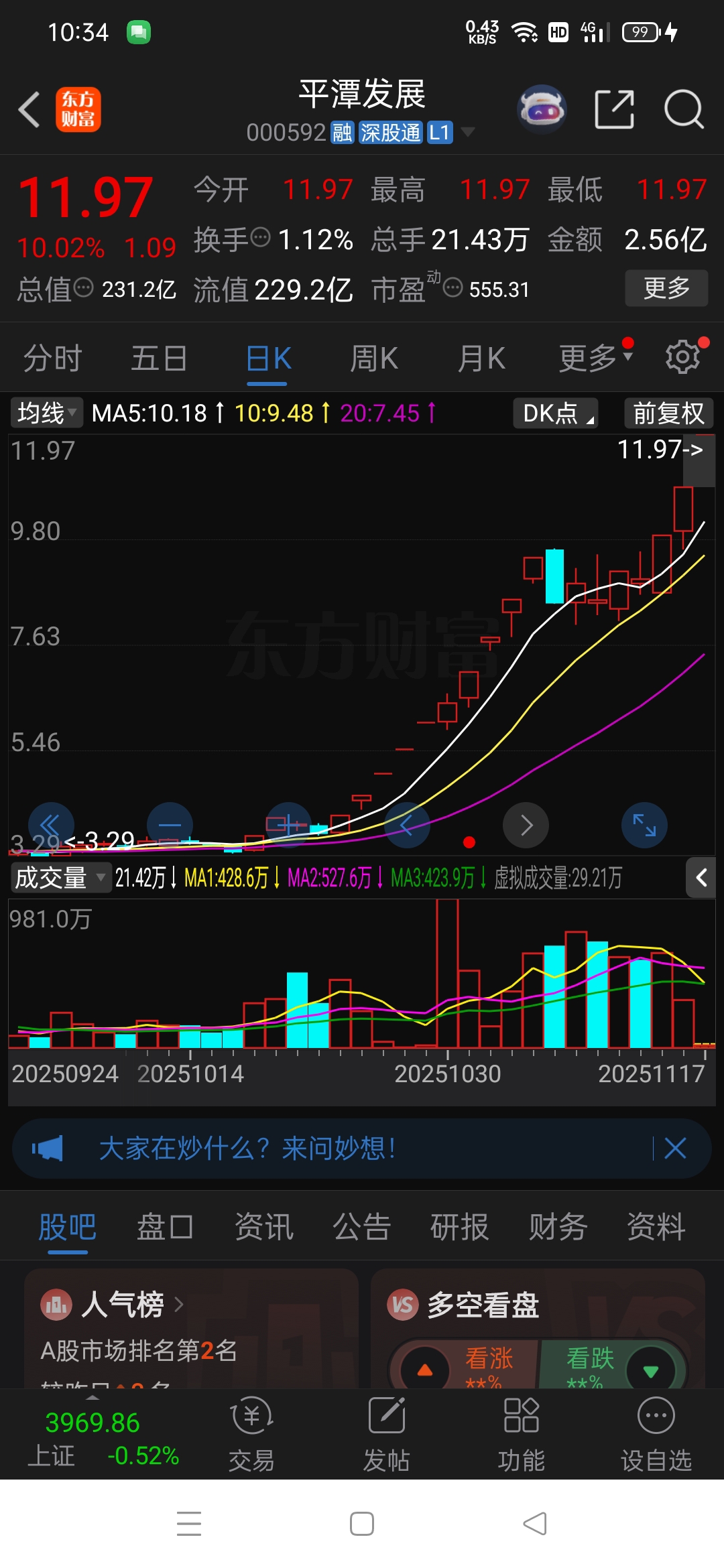Expand the chart to full screen
Screen dimensions: 724x1568
[644, 825]
